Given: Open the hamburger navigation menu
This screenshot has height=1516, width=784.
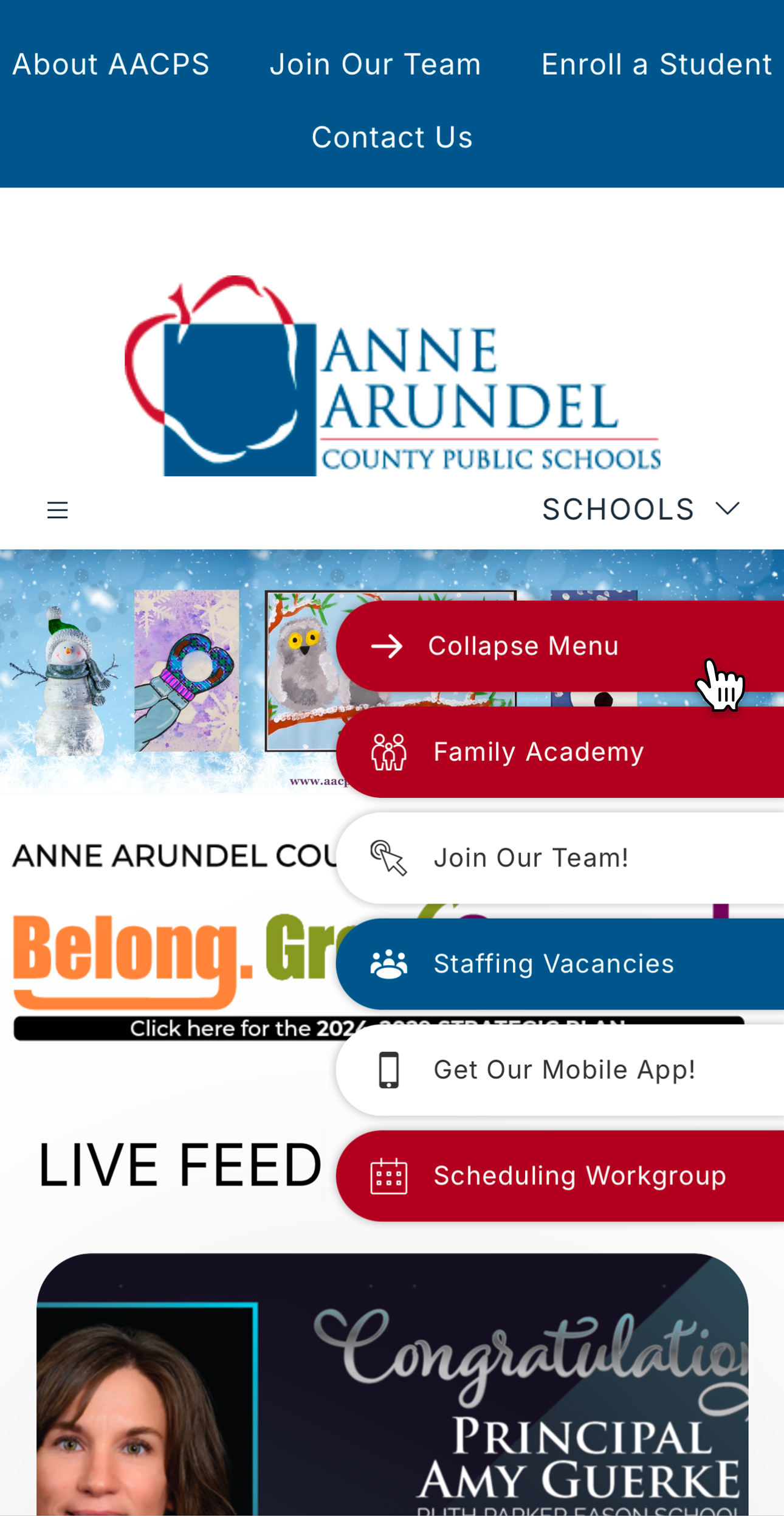Looking at the screenshot, I should point(58,510).
